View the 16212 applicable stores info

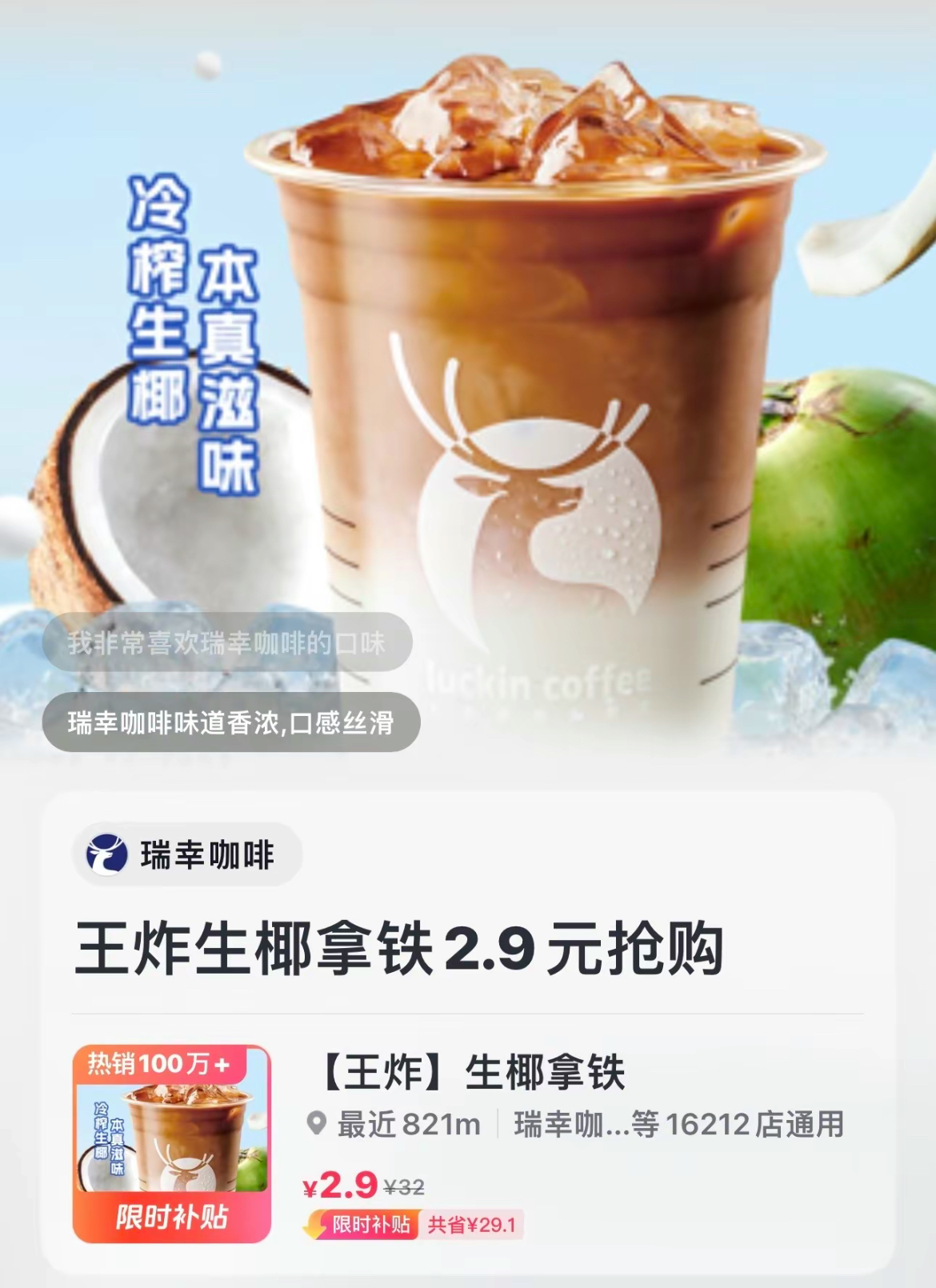(678, 1124)
